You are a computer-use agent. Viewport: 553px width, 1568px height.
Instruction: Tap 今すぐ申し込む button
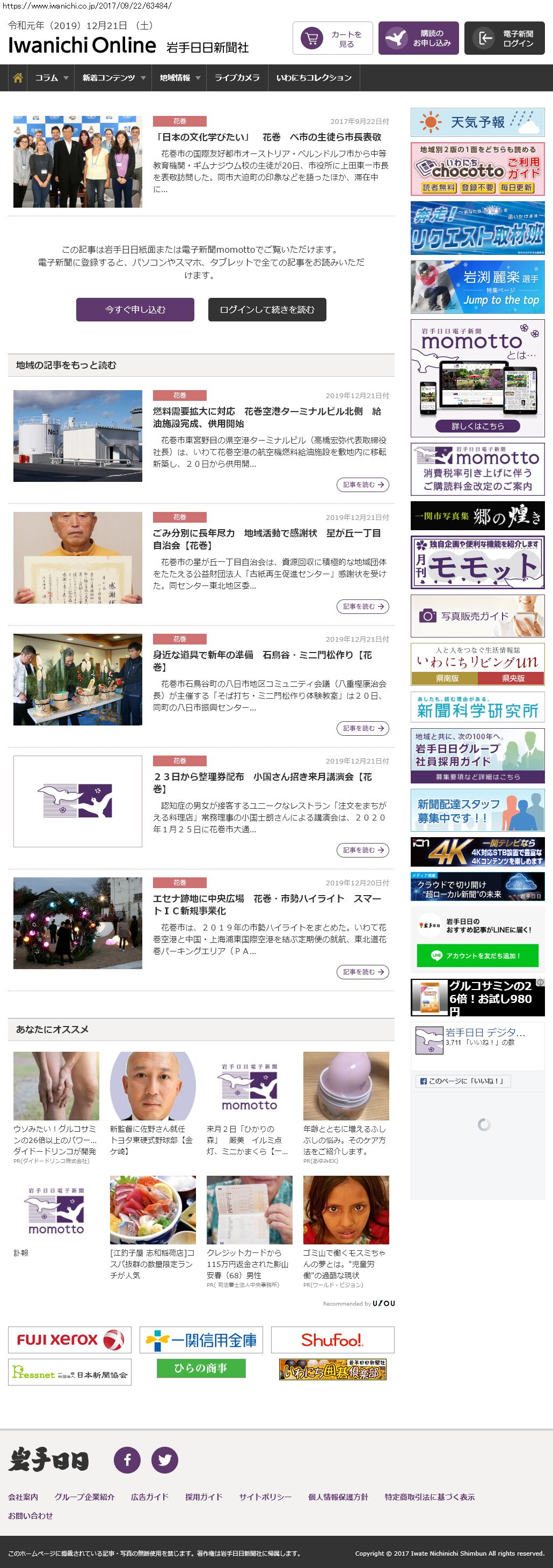pos(135,309)
